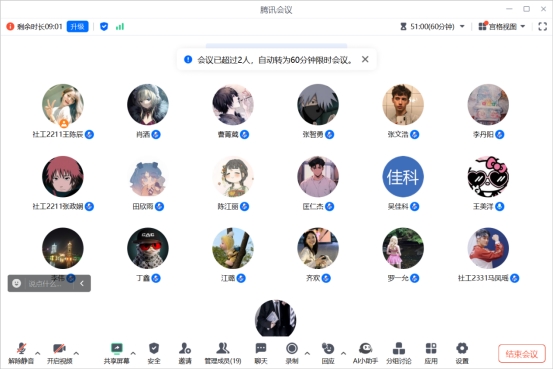
Task: Open the 宫格视图 layout dropdown
Action: [502, 26]
